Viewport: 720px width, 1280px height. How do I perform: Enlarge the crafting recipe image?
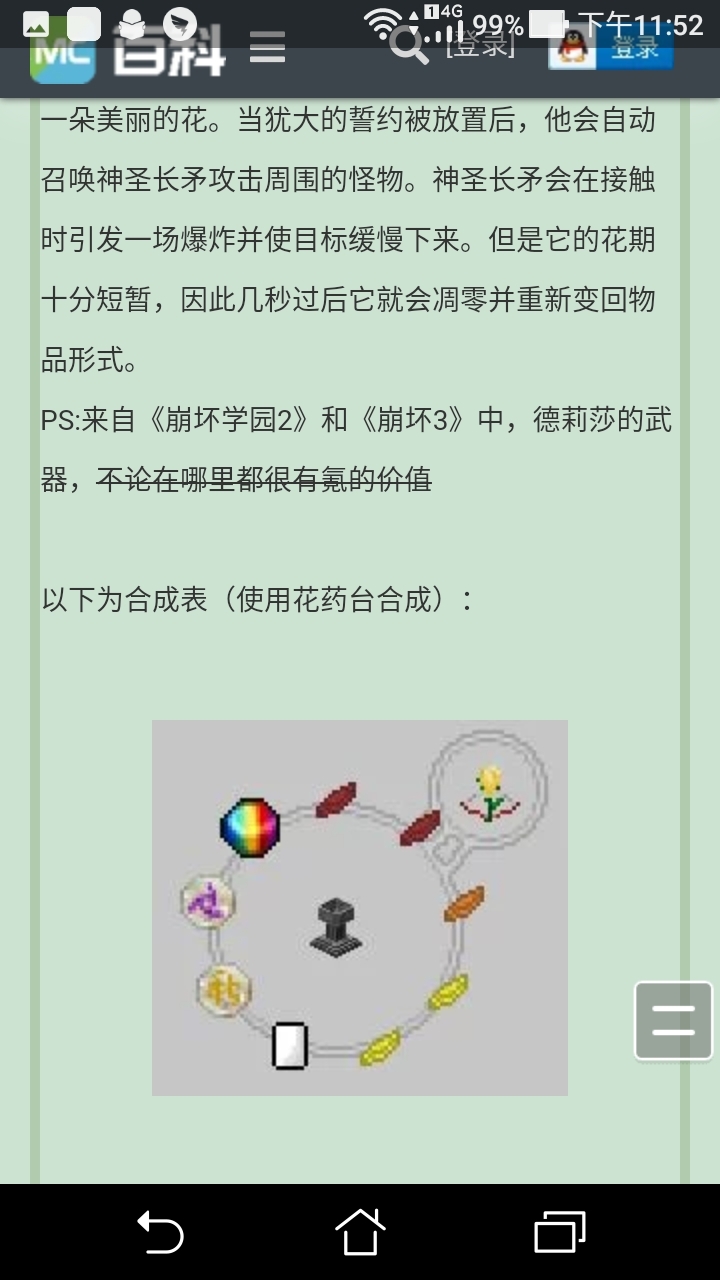[x=360, y=907]
